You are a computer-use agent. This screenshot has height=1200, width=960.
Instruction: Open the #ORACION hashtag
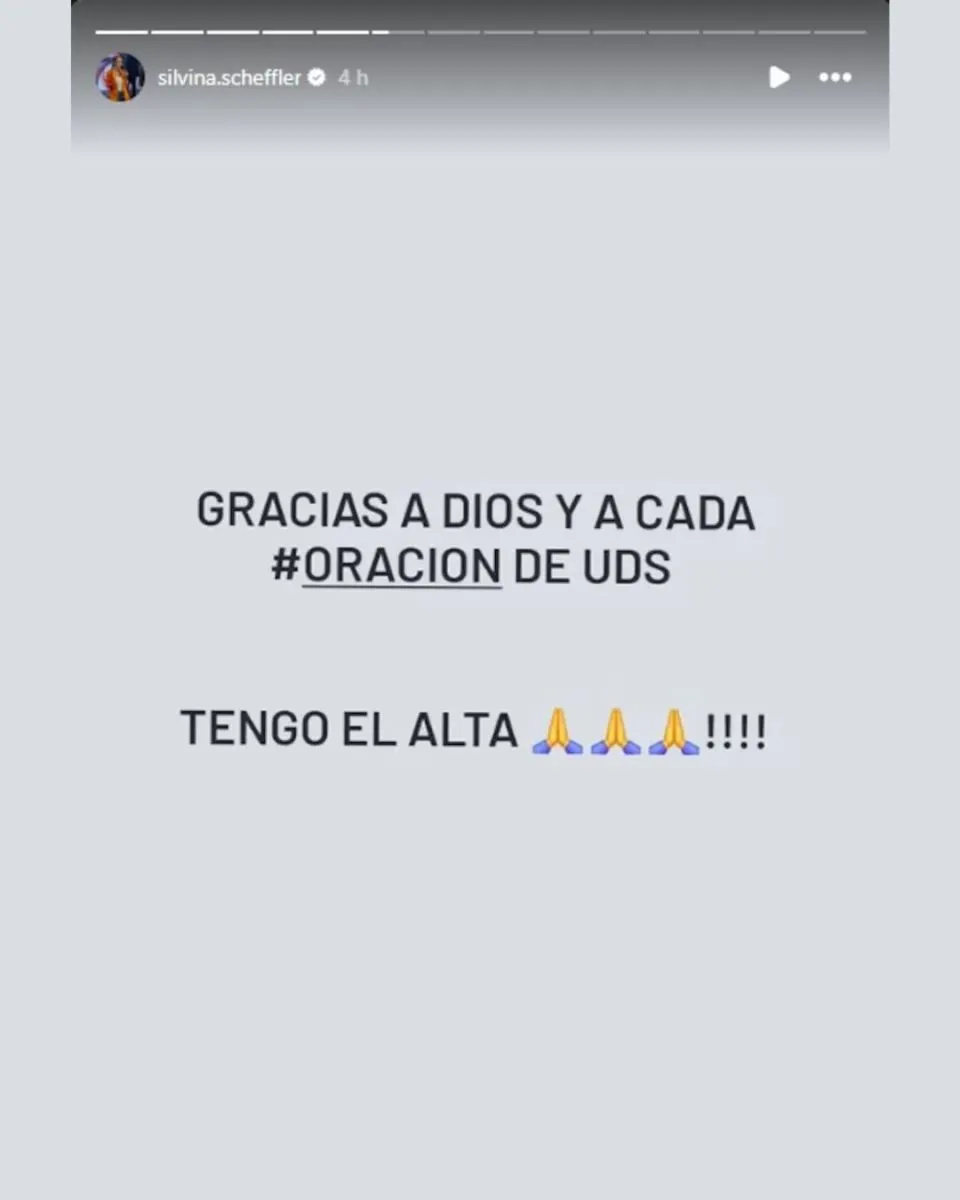(x=387, y=568)
